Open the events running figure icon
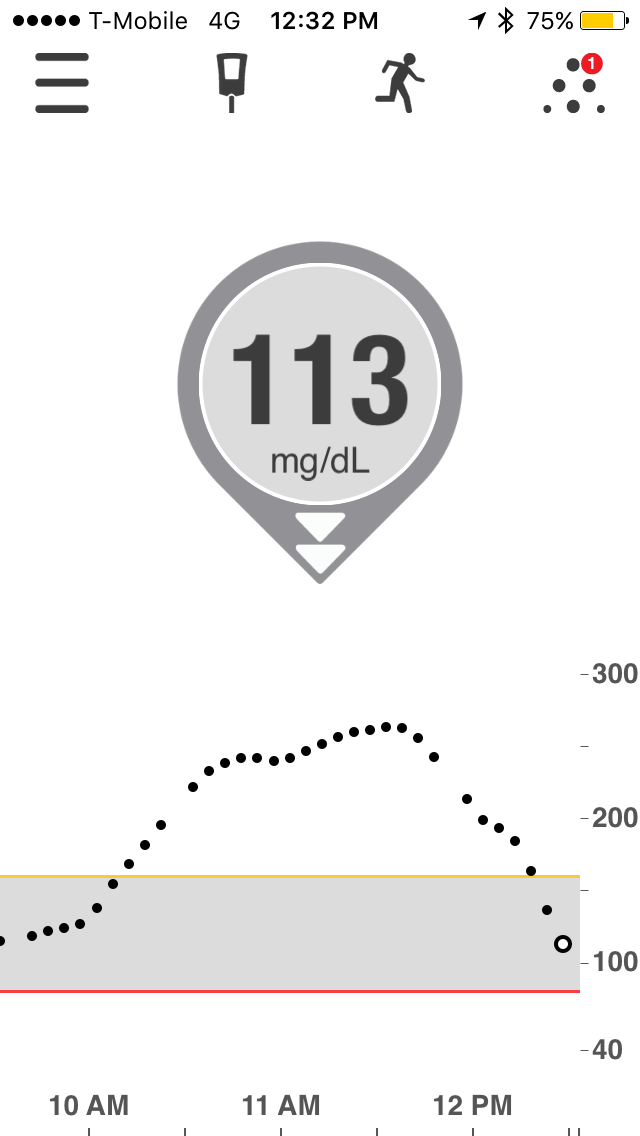Image resolution: width=640 pixels, height=1136 pixels. point(399,84)
